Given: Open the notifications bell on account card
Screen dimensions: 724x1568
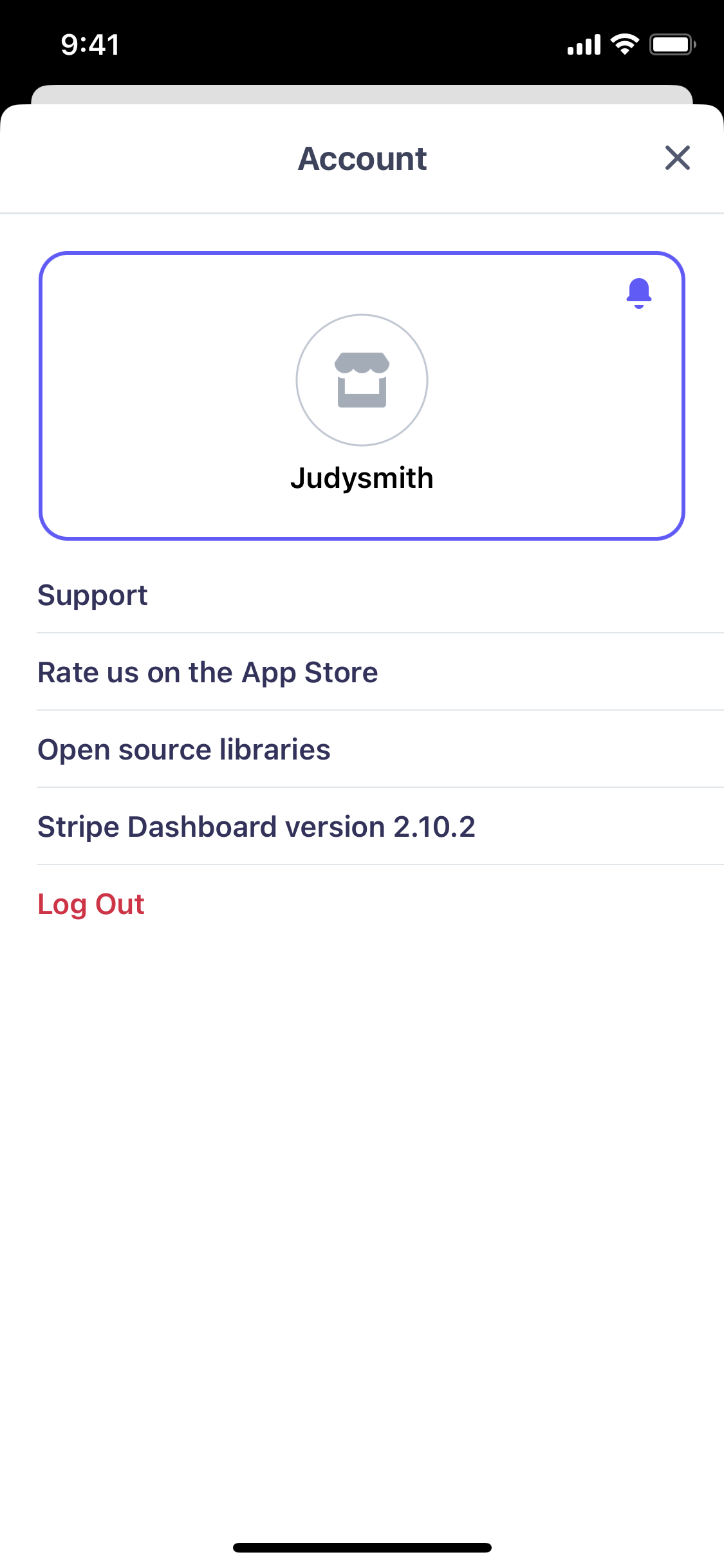Looking at the screenshot, I should [639, 293].
